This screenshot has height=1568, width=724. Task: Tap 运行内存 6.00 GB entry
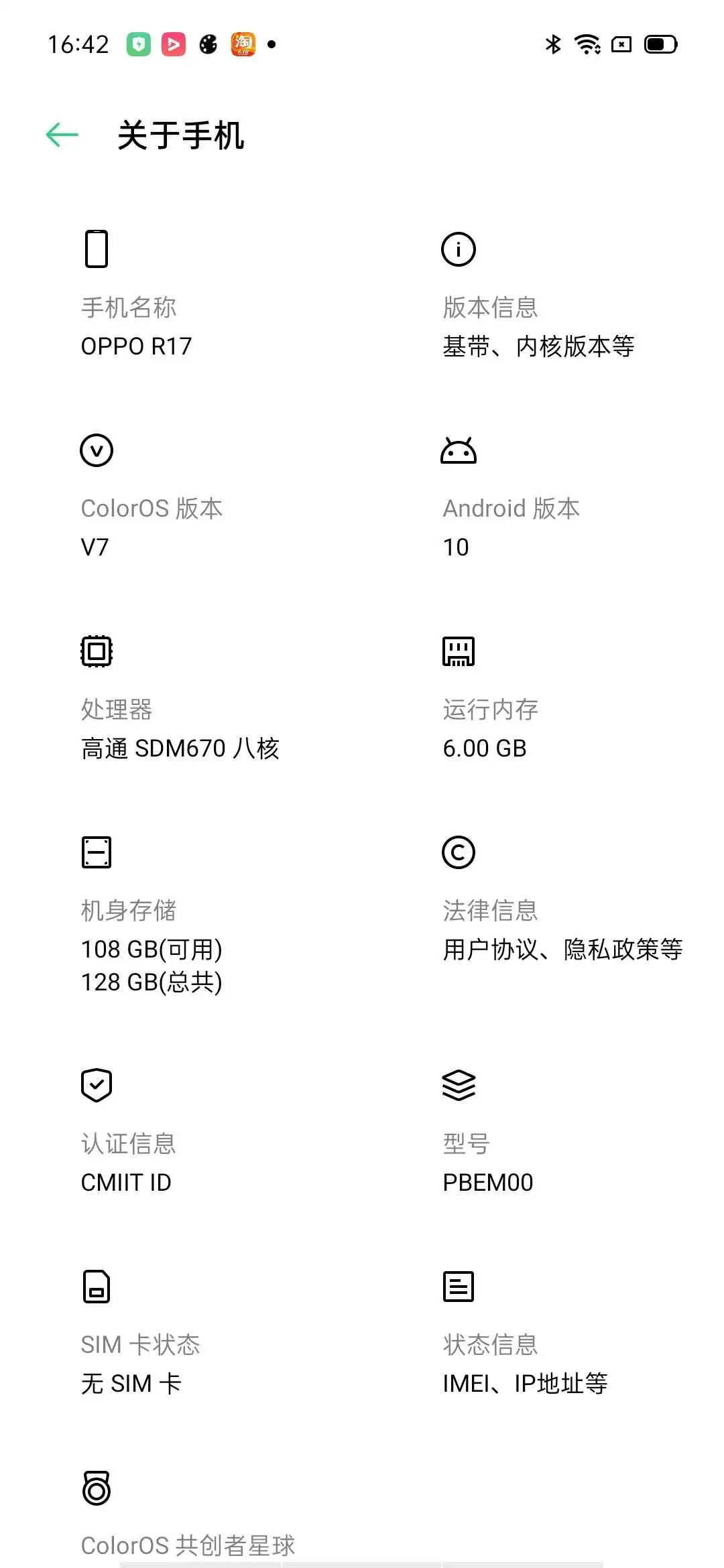[490, 728]
